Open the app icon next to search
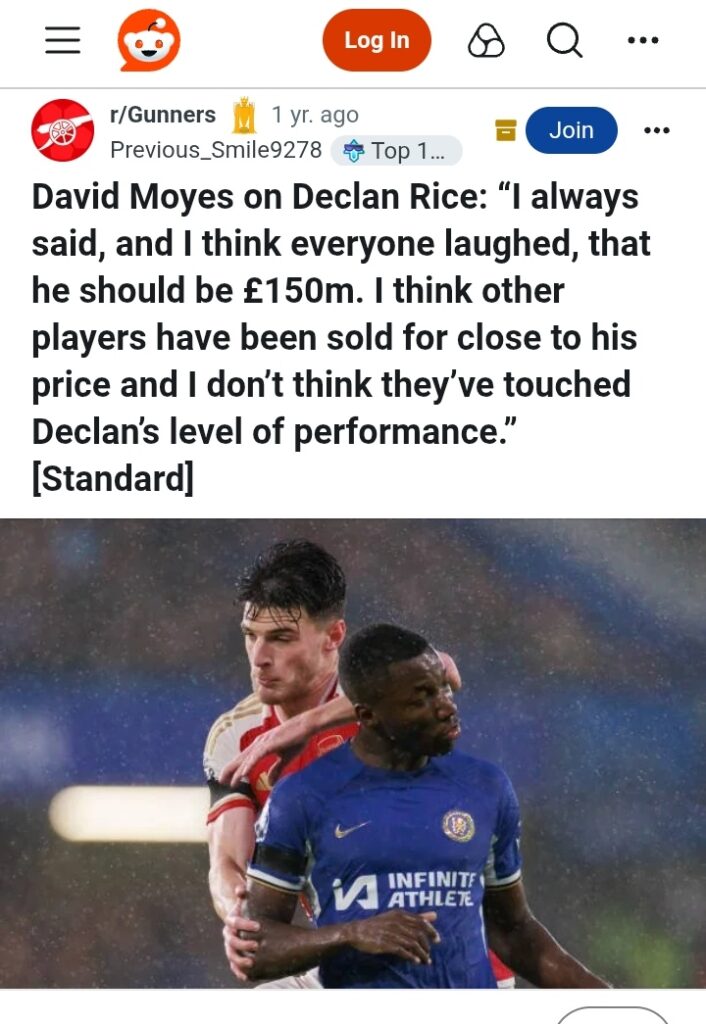This screenshot has height=1024, width=706. tap(486, 40)
